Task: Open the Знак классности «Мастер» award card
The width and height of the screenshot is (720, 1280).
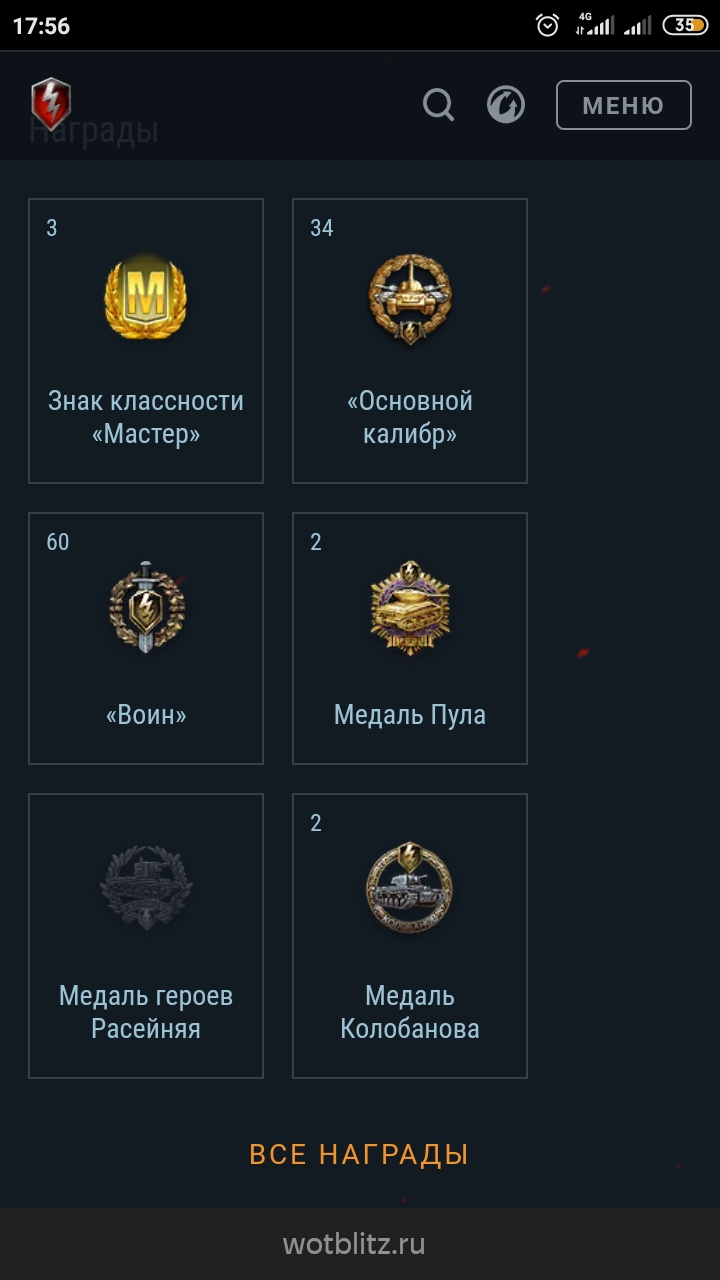Action: pos(146,341)
